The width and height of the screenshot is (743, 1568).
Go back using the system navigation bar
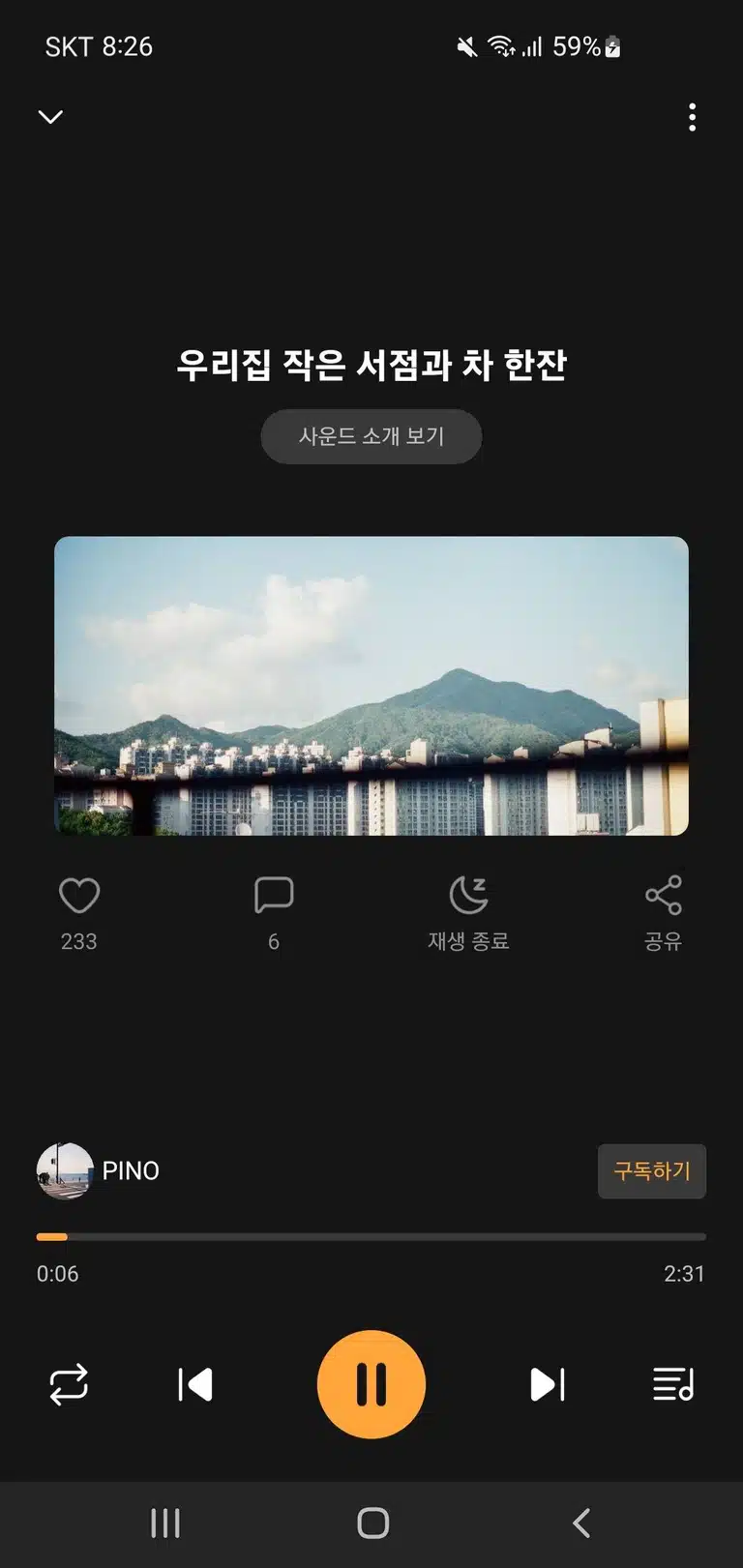pos(581,1524)
